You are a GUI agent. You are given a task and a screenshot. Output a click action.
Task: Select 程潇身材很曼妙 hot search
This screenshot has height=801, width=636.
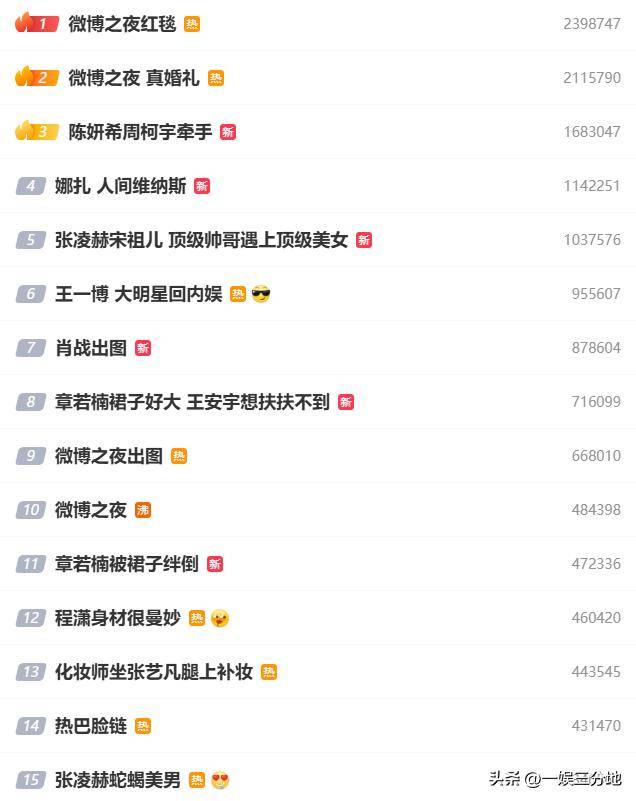118,618
